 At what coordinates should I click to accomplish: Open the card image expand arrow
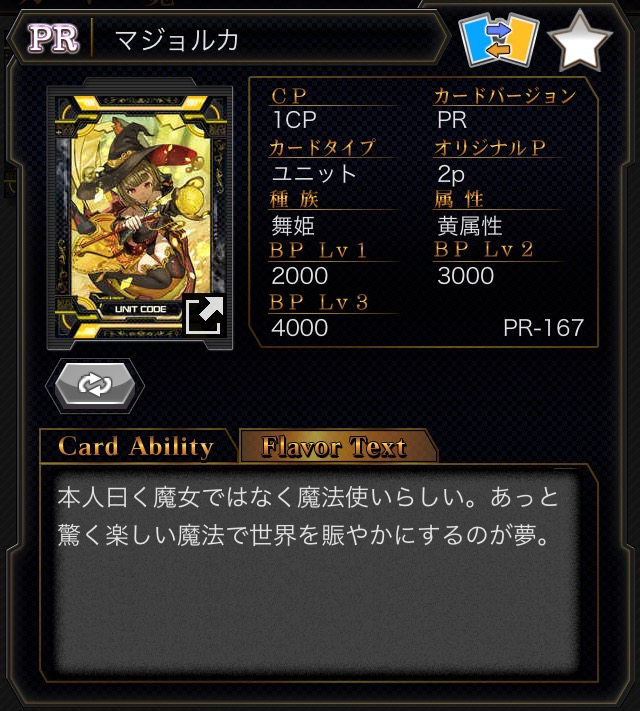[x=205, y=316]
